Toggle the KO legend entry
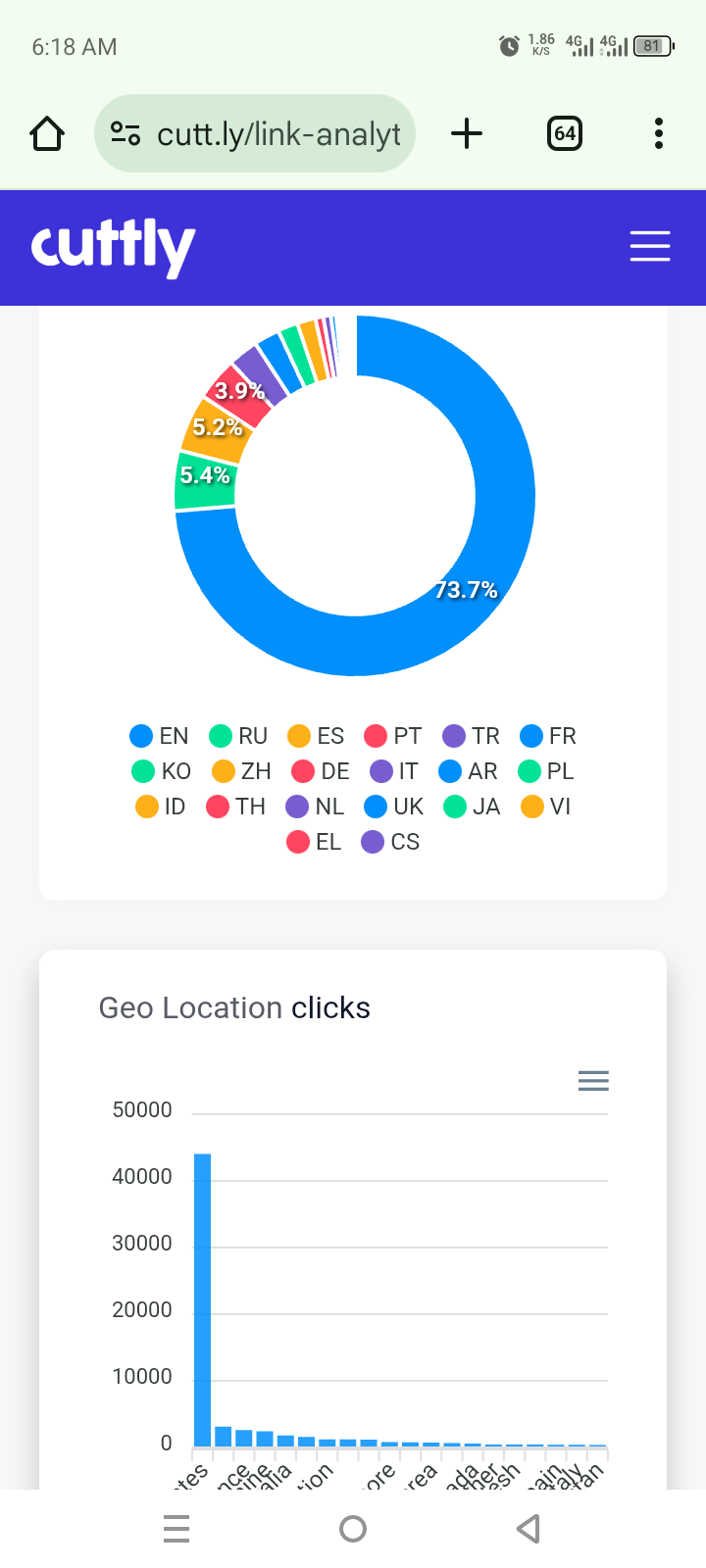Image resolution: width=706 pixels, height=1568 pixels. point(163,771)
